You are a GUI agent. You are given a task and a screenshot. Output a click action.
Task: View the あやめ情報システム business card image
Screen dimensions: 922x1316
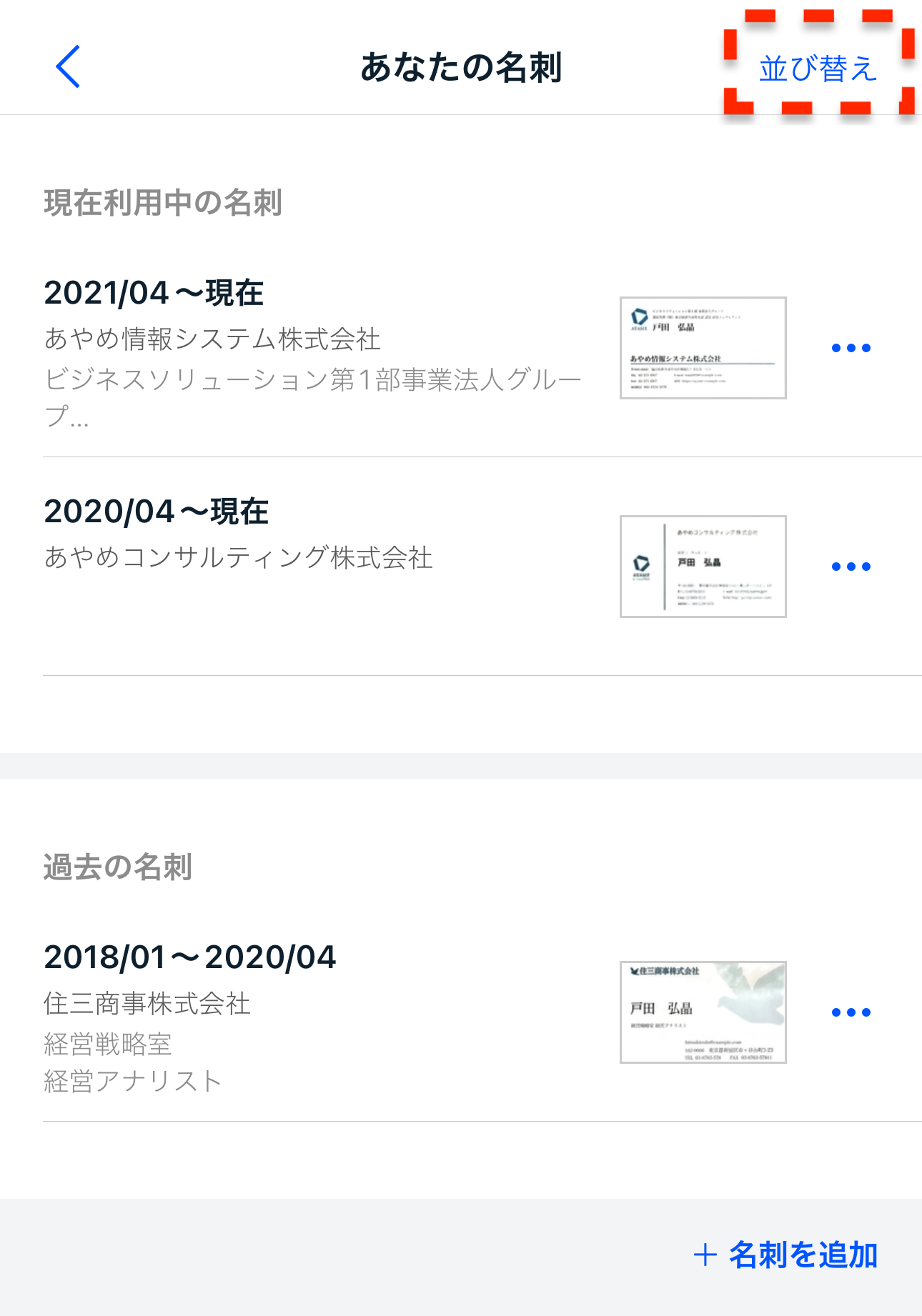pos(703,348)
